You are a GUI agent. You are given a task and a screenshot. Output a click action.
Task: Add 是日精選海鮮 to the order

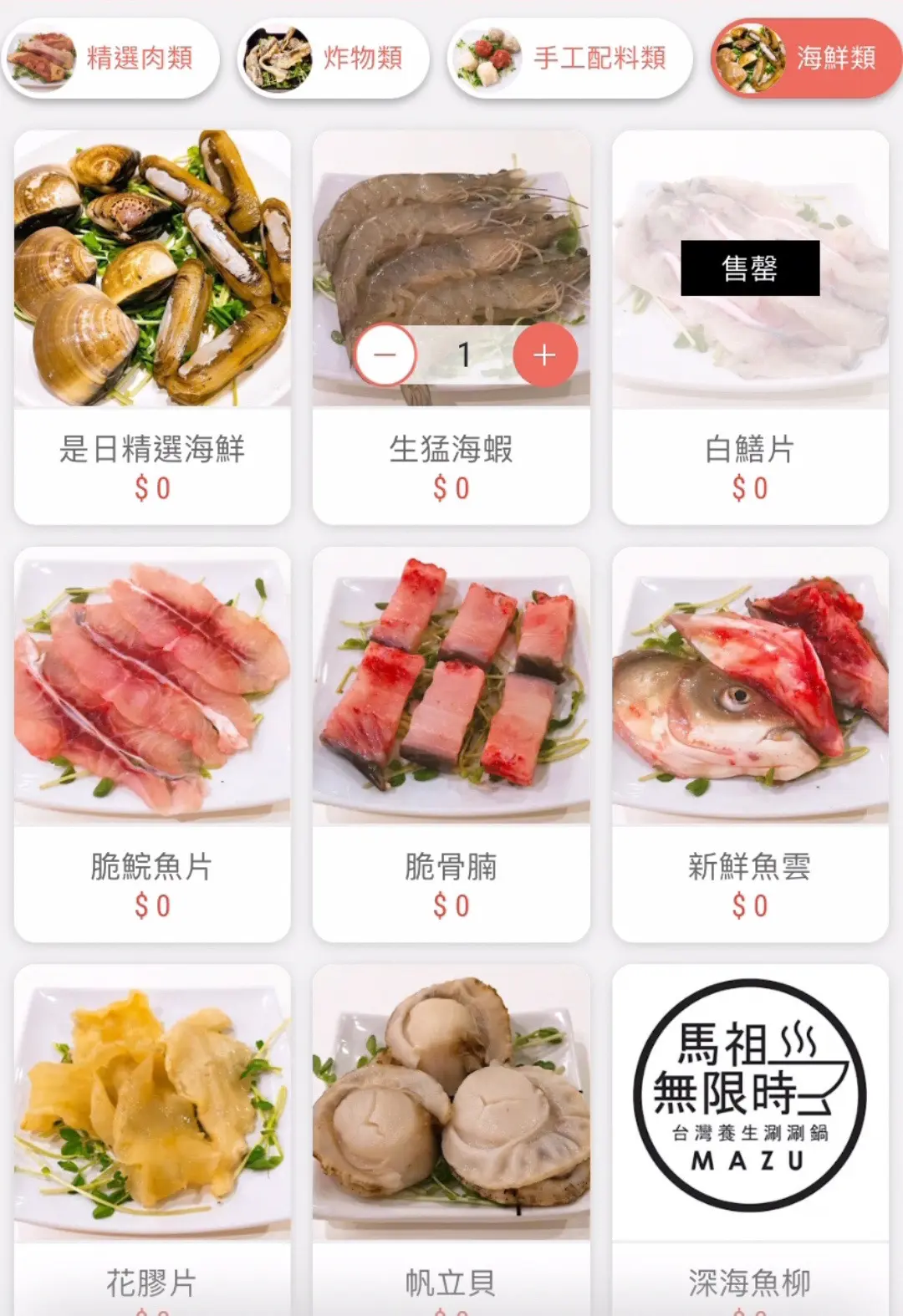pos(152,326)
